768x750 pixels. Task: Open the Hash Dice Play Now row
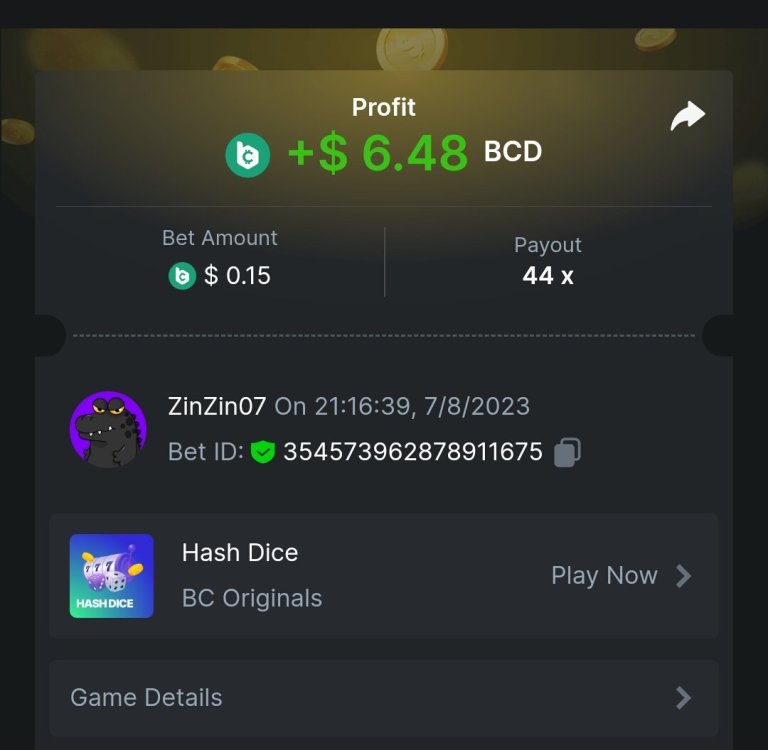tap(620, 576)
